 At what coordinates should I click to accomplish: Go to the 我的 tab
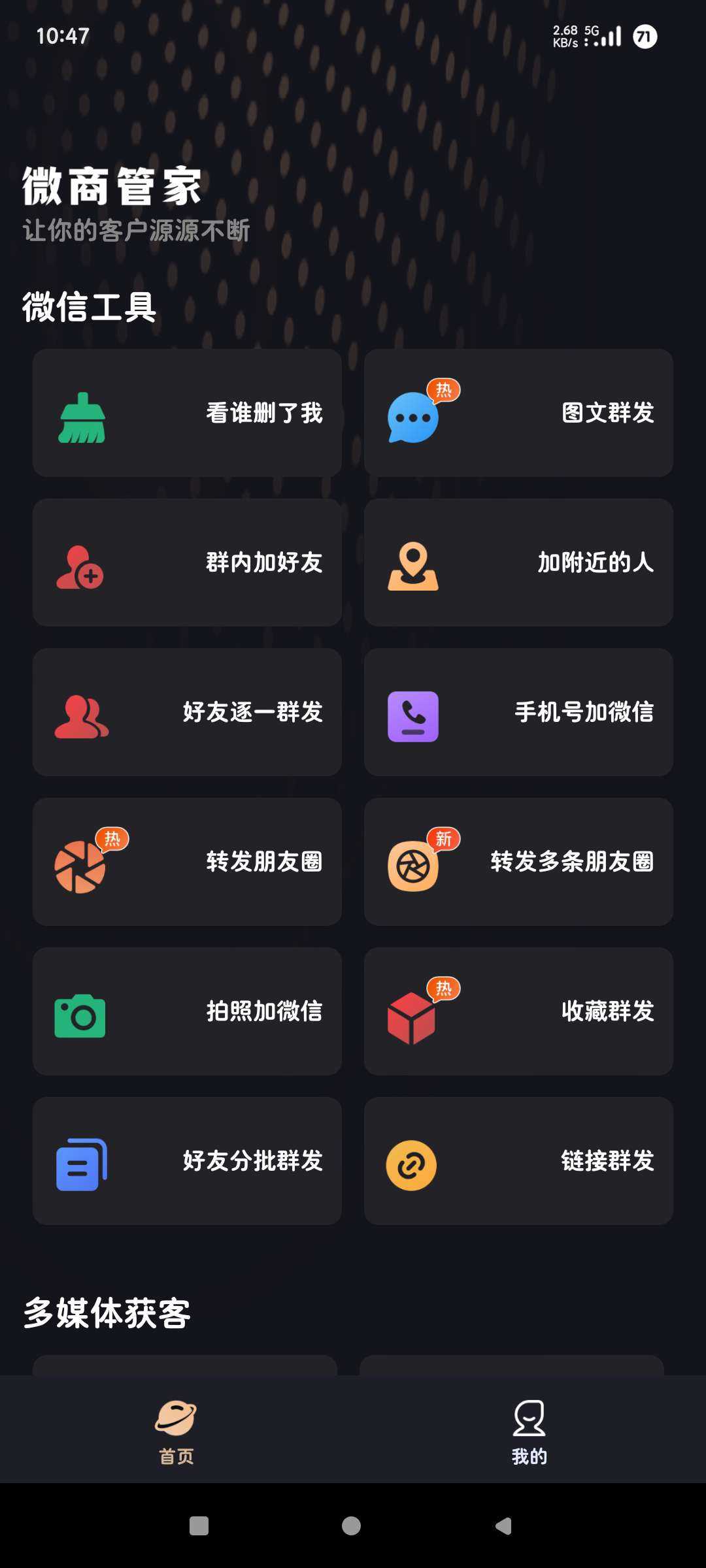[x=529, y=1431]
